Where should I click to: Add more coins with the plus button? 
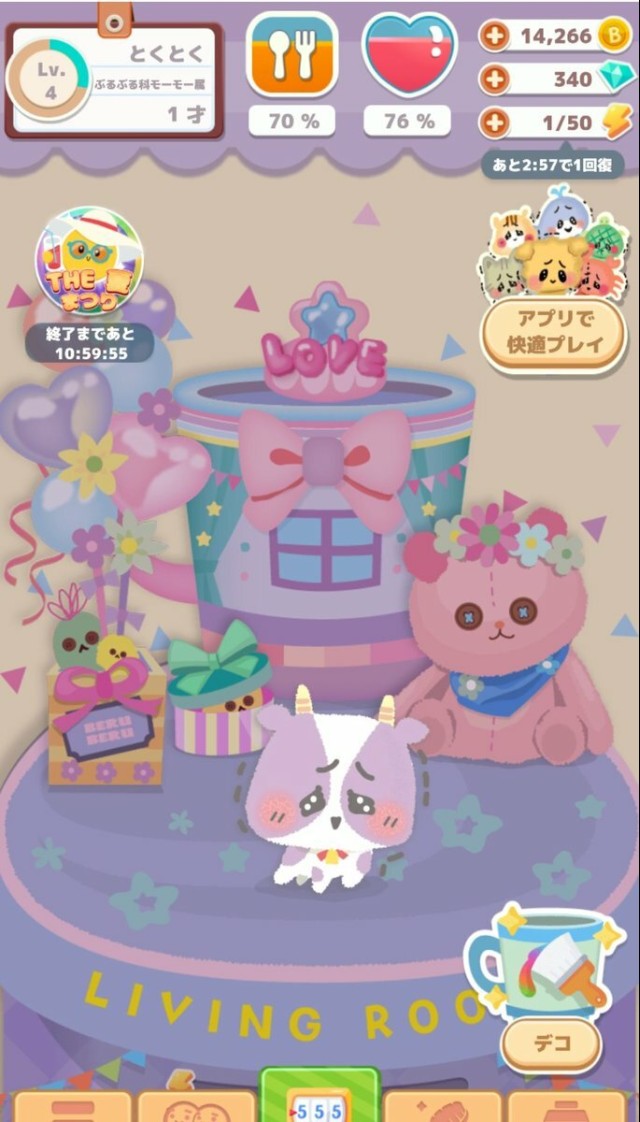494,38
